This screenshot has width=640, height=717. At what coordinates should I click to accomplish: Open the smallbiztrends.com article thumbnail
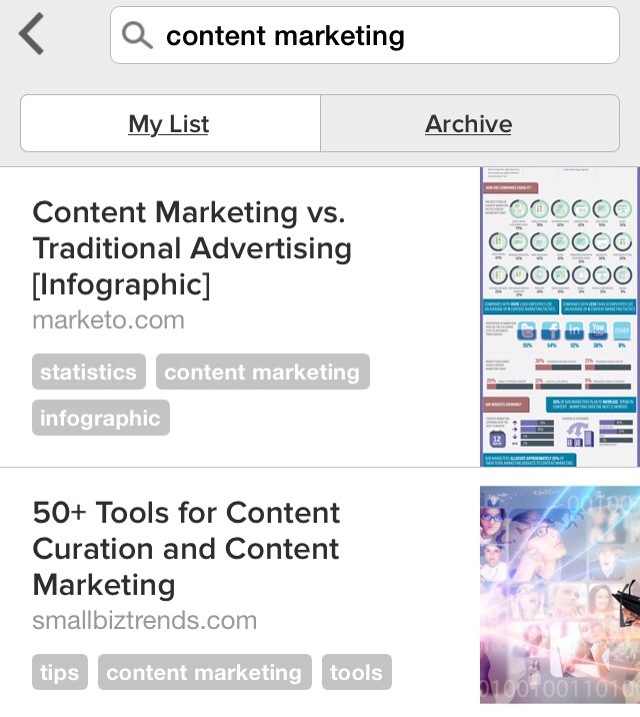tap(559, 596)
